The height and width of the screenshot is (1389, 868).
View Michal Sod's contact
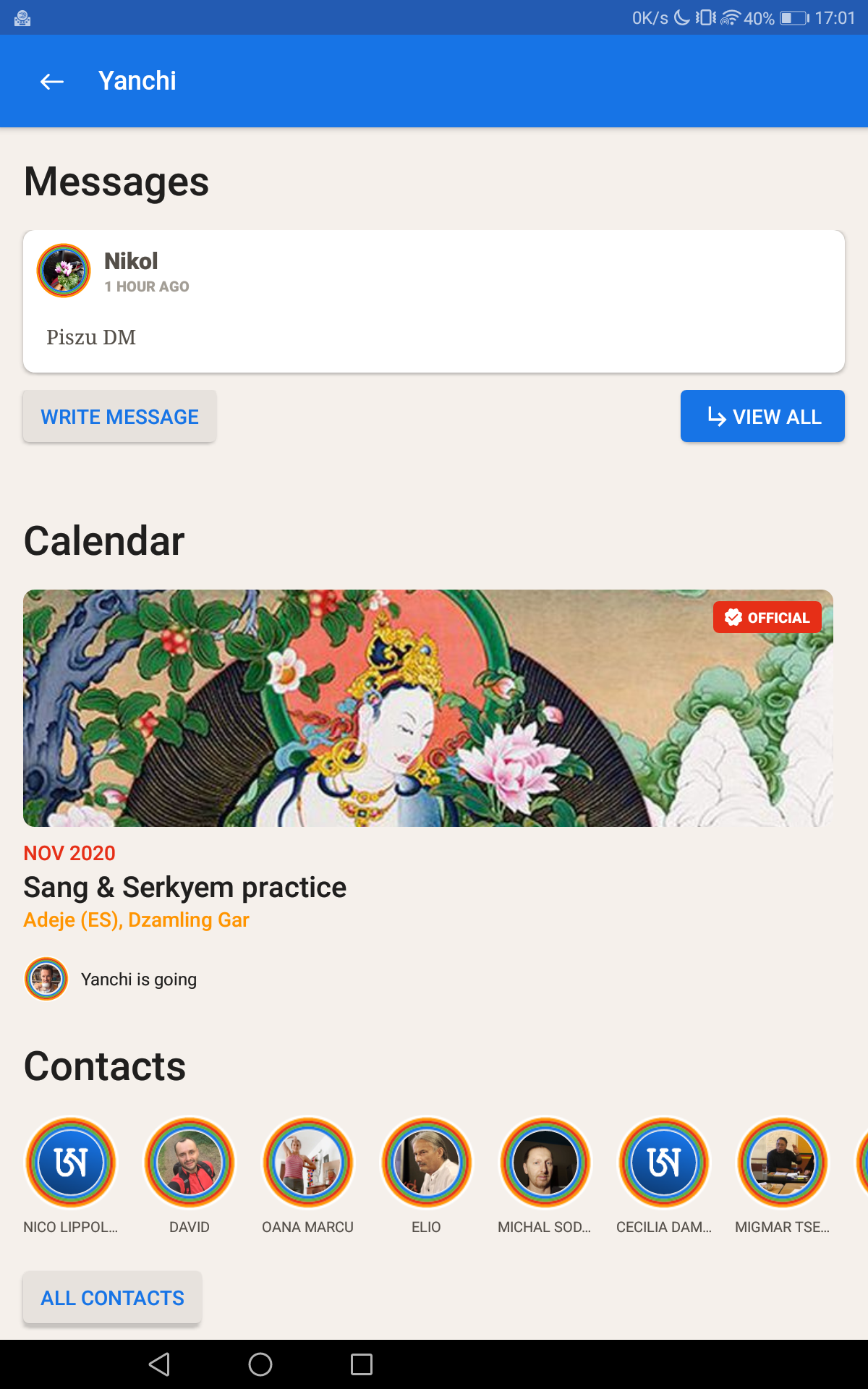545,1163
